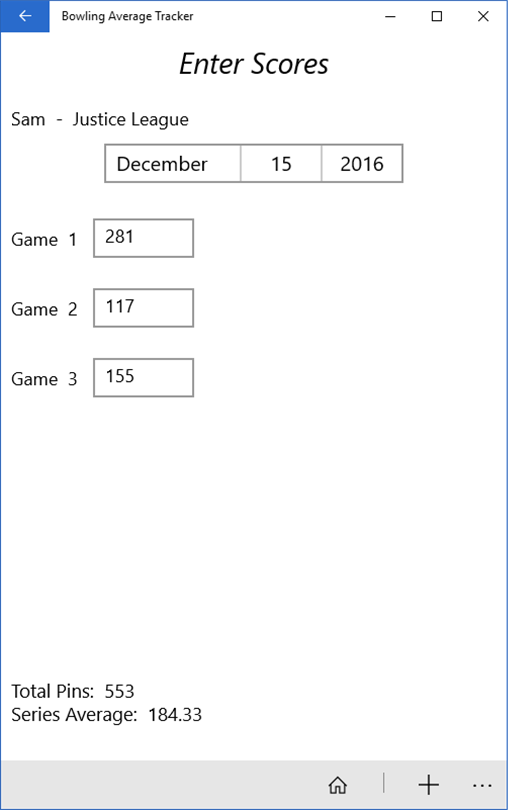Change the day from 15
The height and width of the screenshot is (810, 508).
click(281, 164)
